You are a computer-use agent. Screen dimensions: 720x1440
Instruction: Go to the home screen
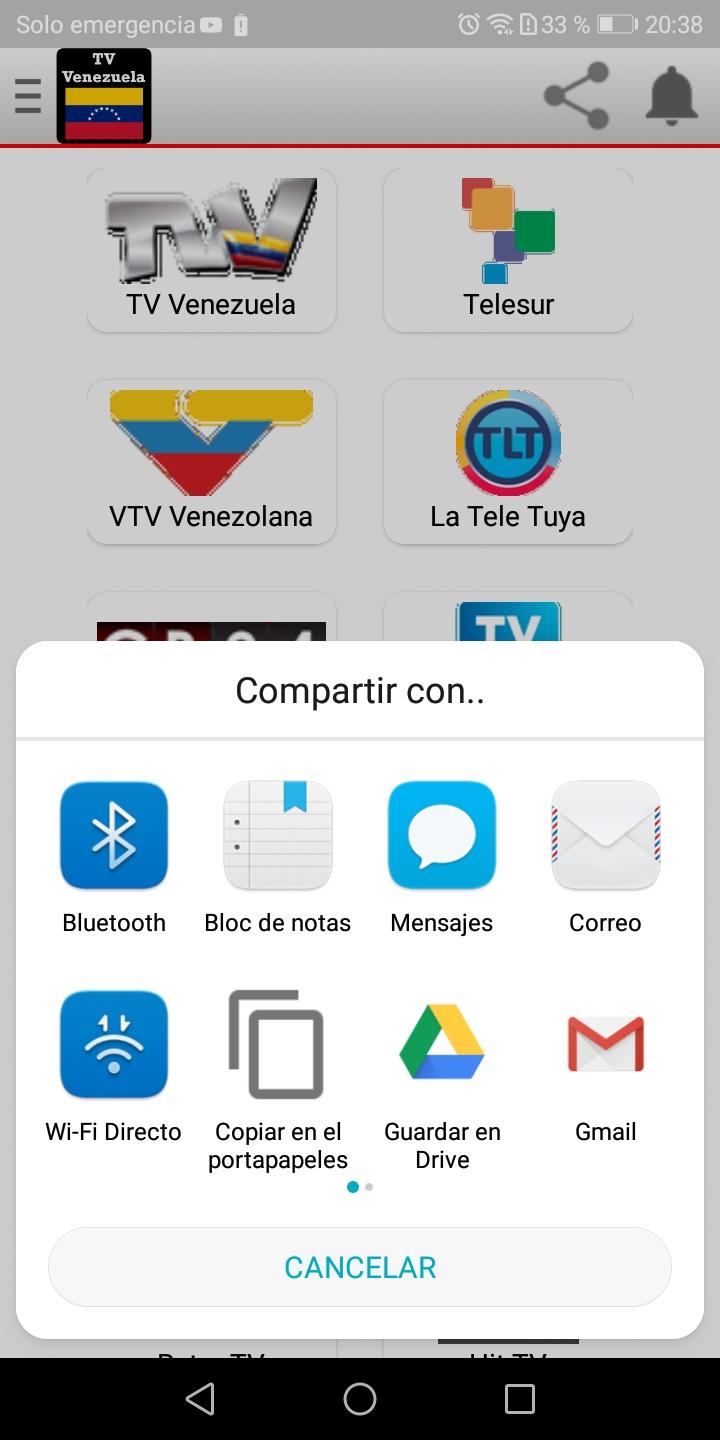[x=360, y=1399]
